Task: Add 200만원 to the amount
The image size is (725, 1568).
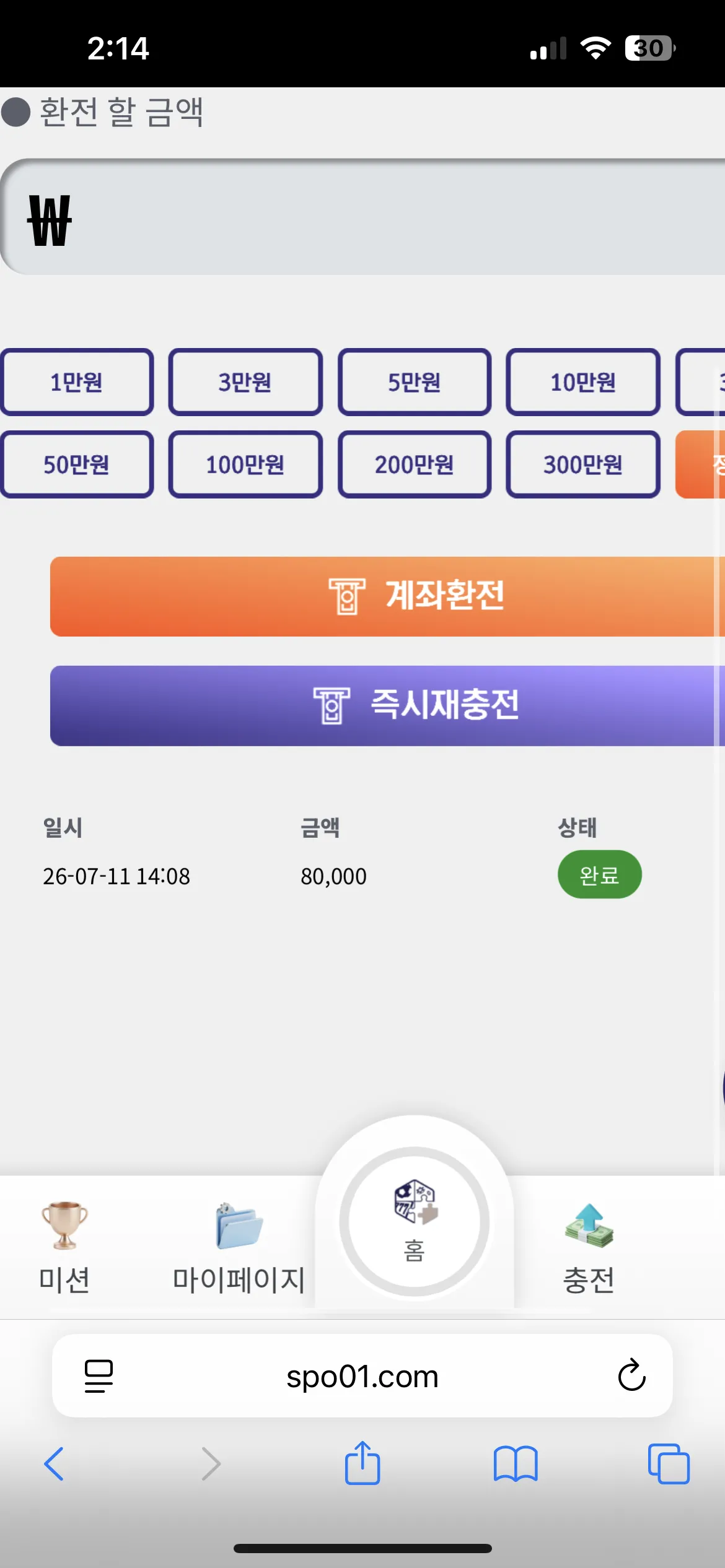Action: pyautogui.click(x=415, y=464)
